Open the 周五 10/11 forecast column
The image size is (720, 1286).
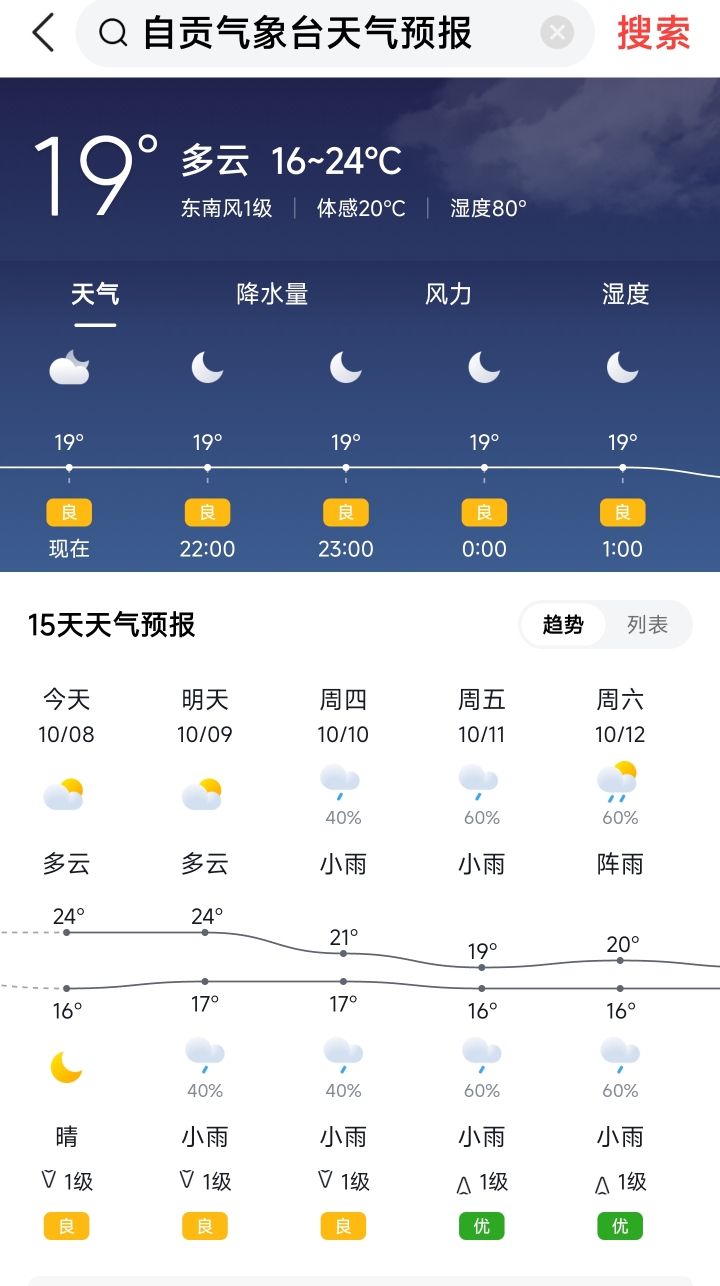point(482,960)
